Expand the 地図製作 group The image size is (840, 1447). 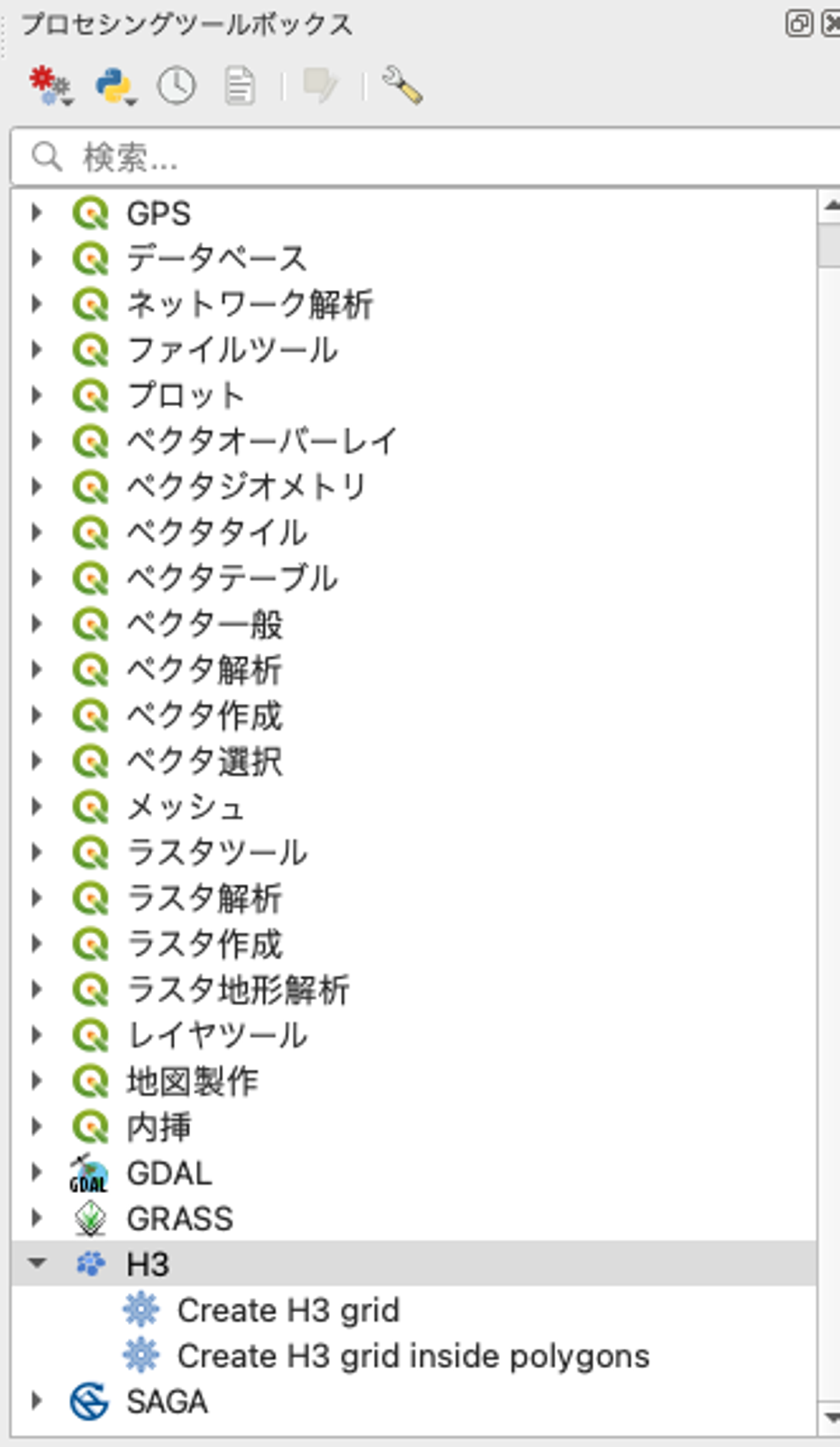point(36,1081)
